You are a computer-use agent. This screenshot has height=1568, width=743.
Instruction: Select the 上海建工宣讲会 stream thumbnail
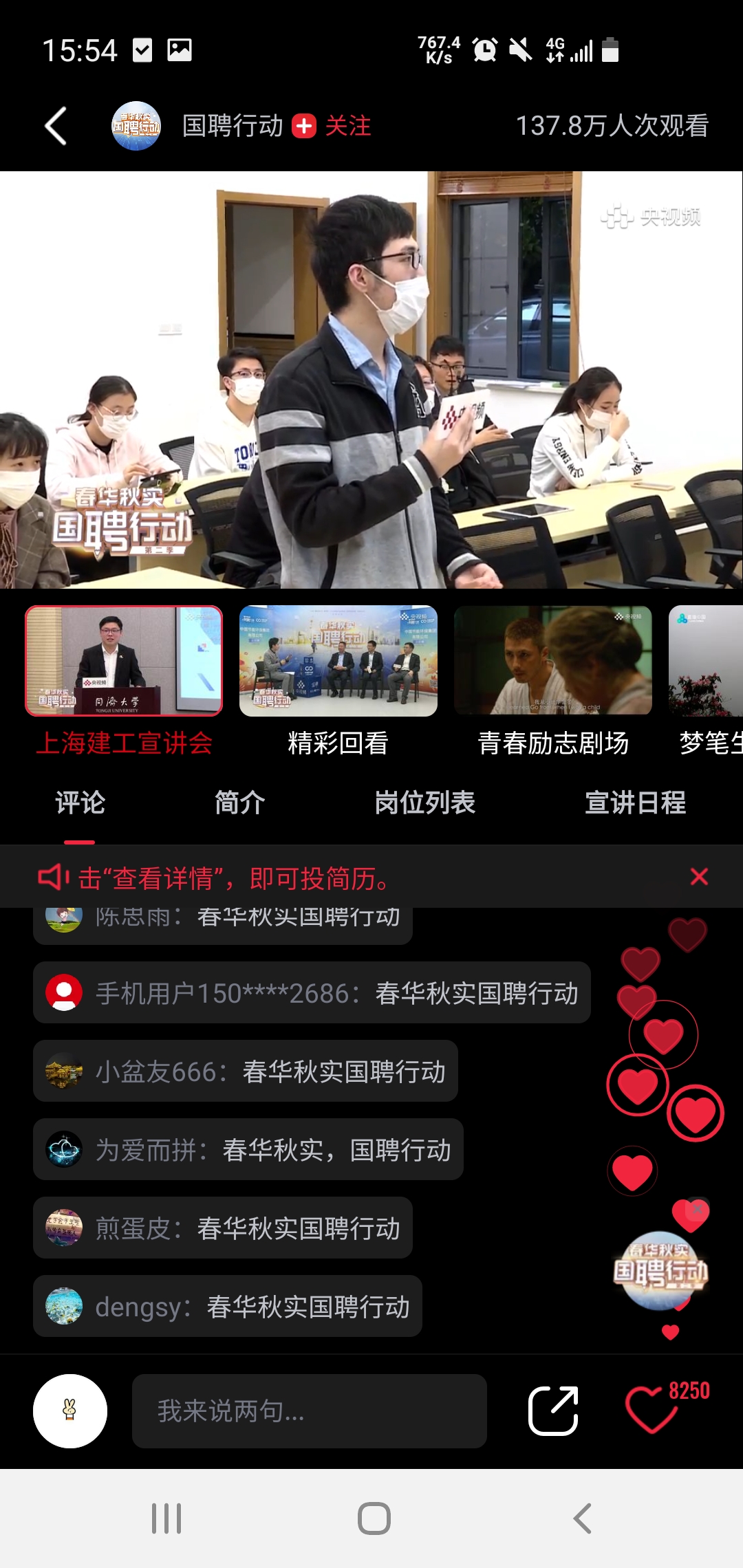124,661
